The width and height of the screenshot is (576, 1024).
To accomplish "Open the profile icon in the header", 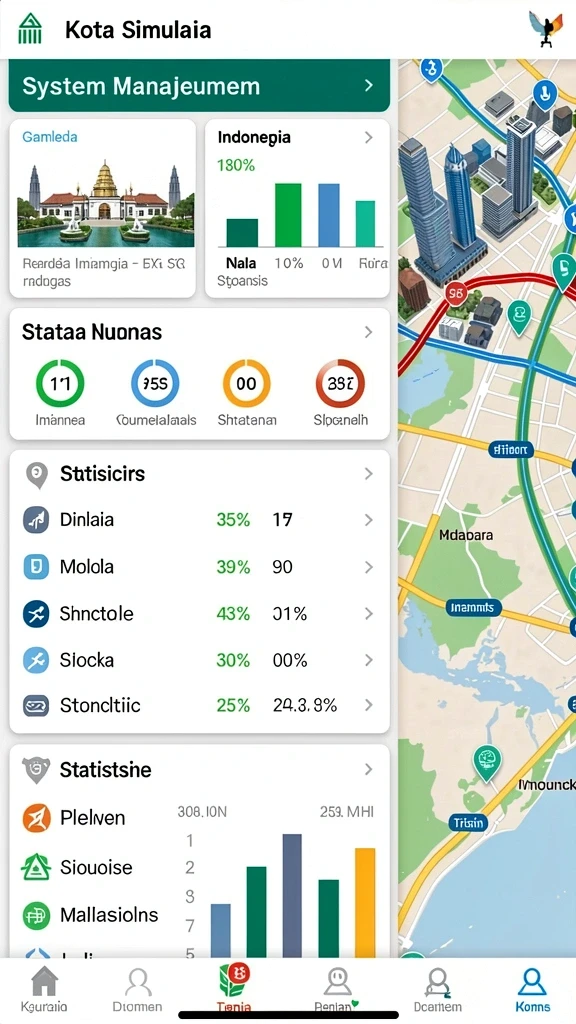I will click(x=545, y=29).
